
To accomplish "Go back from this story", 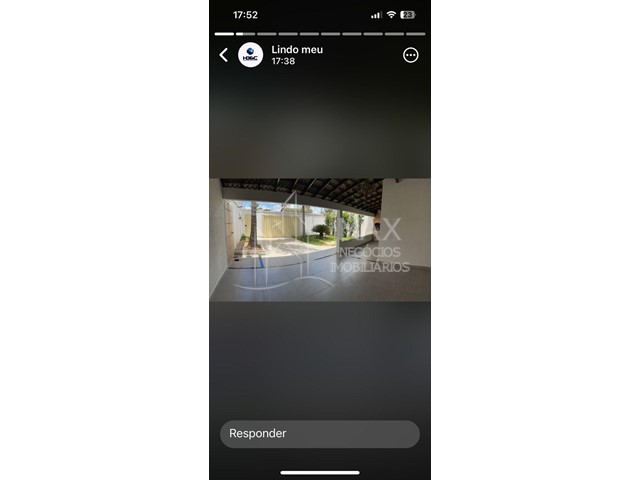I will click(224, 55).
